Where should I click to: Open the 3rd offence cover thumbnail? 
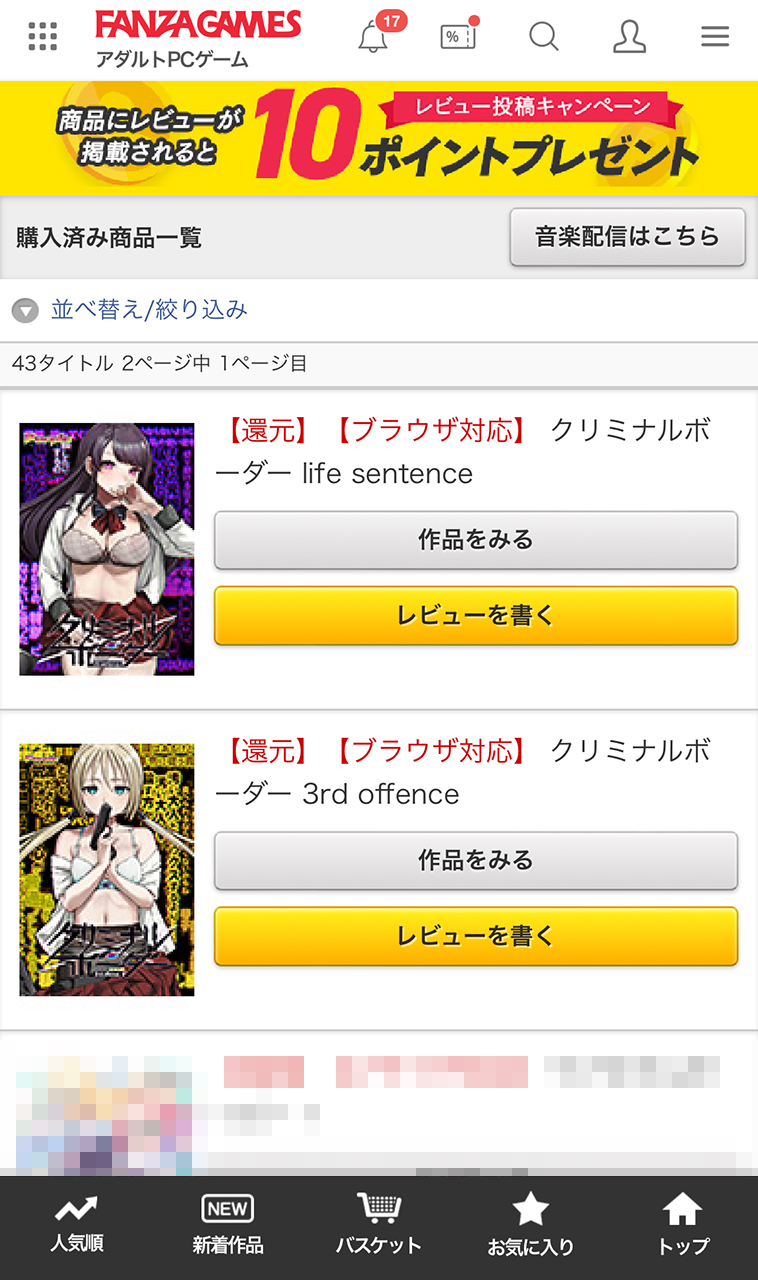point(107,869)
